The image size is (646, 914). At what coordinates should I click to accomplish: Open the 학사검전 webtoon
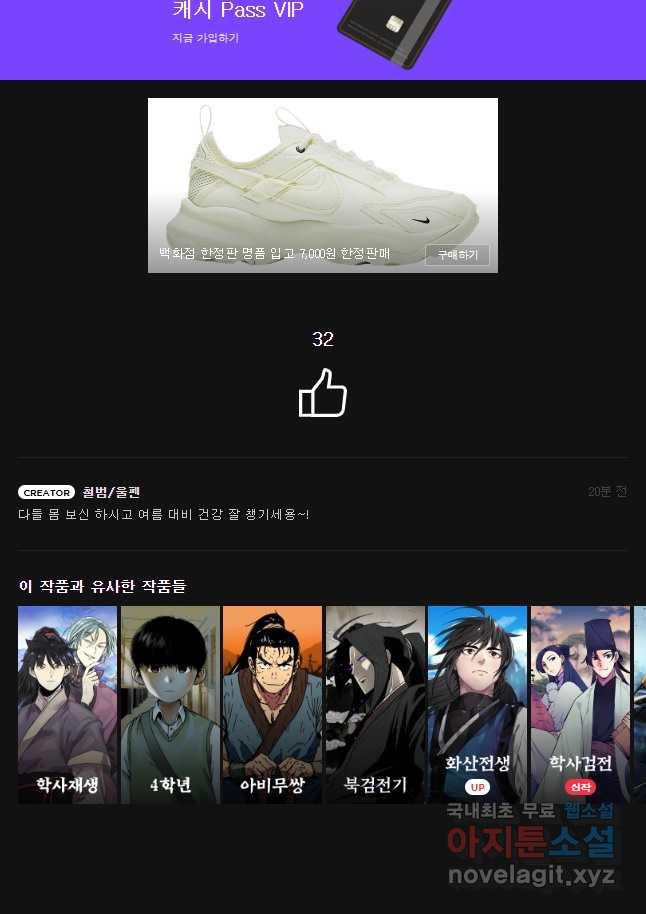580,704
